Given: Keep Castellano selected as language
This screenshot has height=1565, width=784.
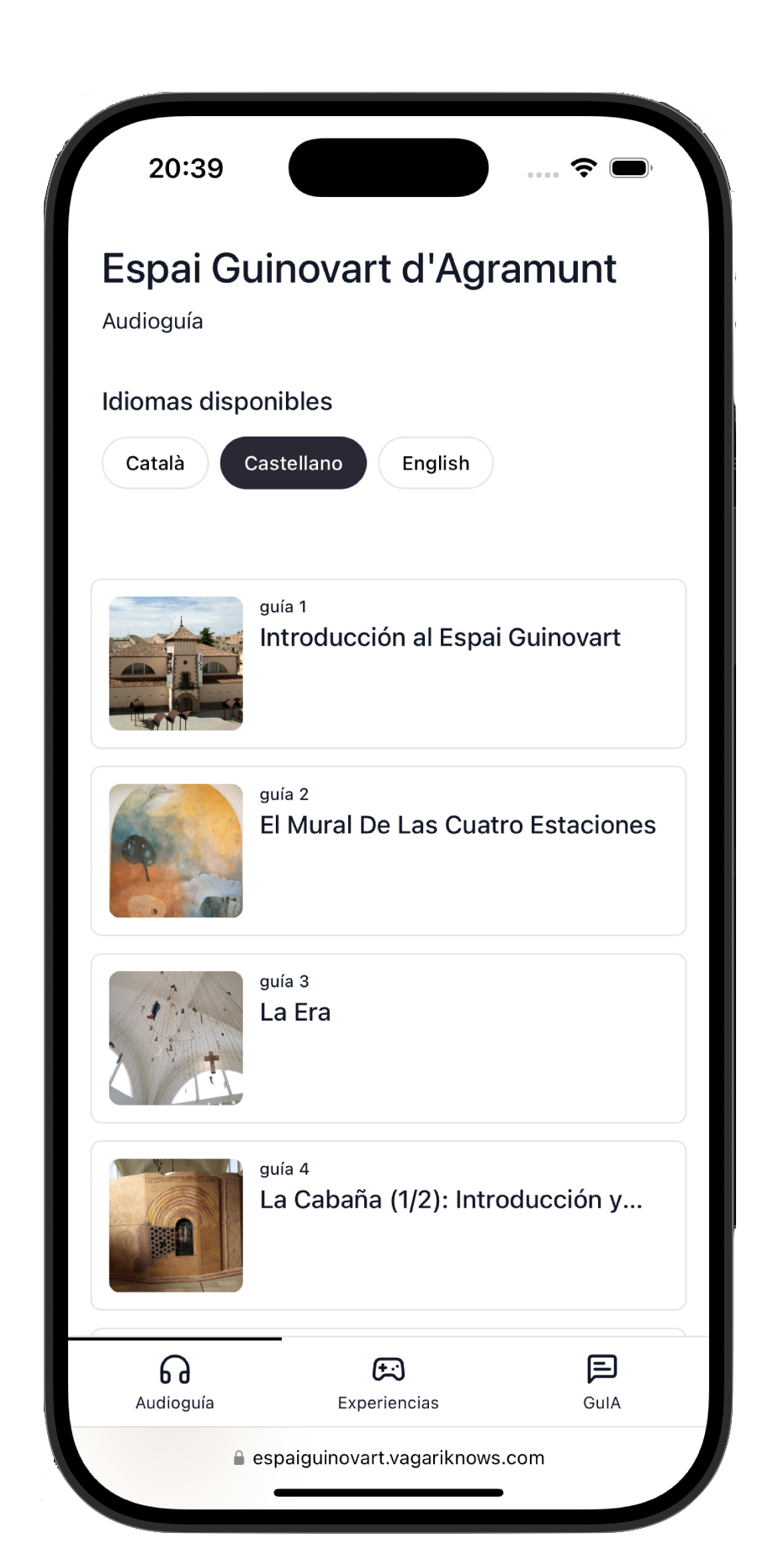Looking at the screenshot, I should (x=293, y=463).
